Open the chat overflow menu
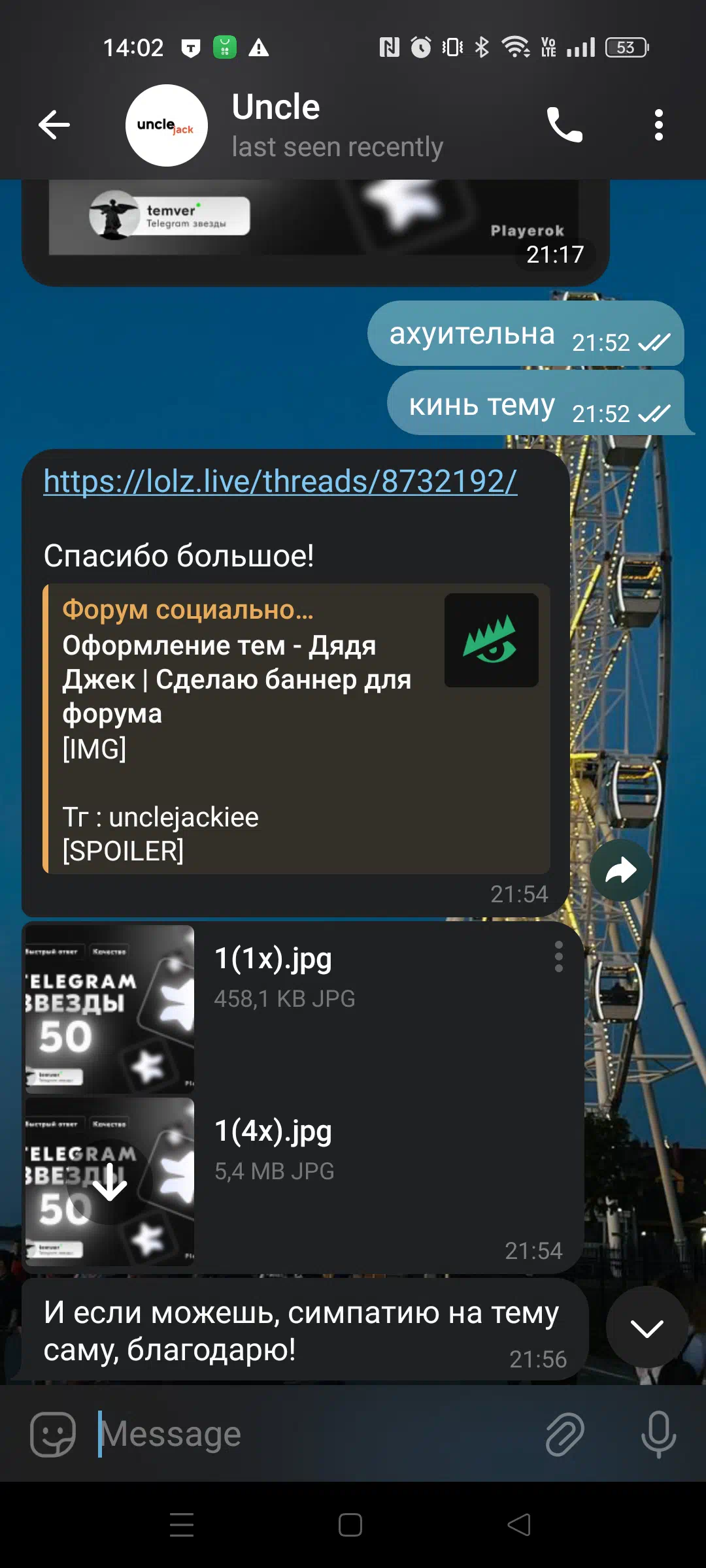Viewport: 706px width, 1568px height. point(658,125)
